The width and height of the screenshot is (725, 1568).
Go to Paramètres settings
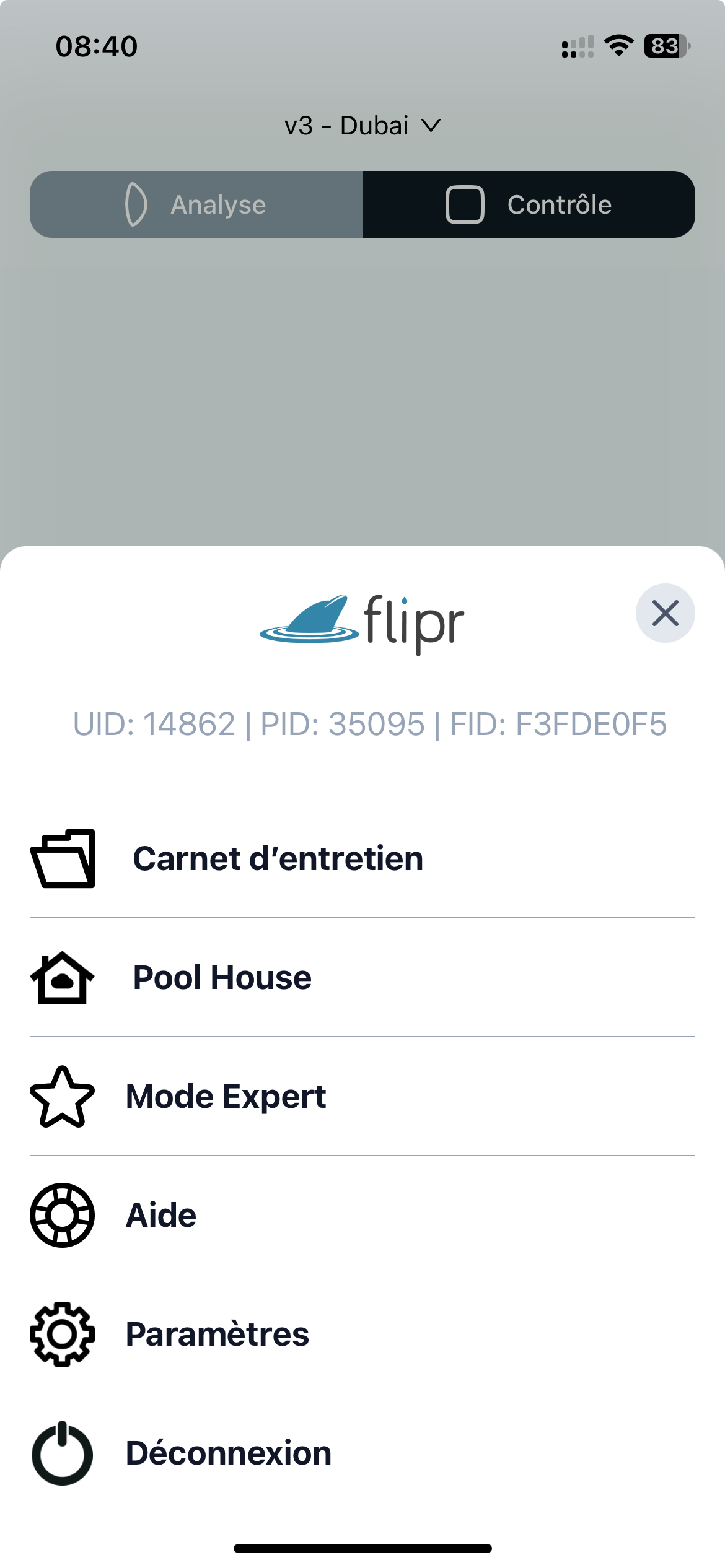coord(217,1334)
